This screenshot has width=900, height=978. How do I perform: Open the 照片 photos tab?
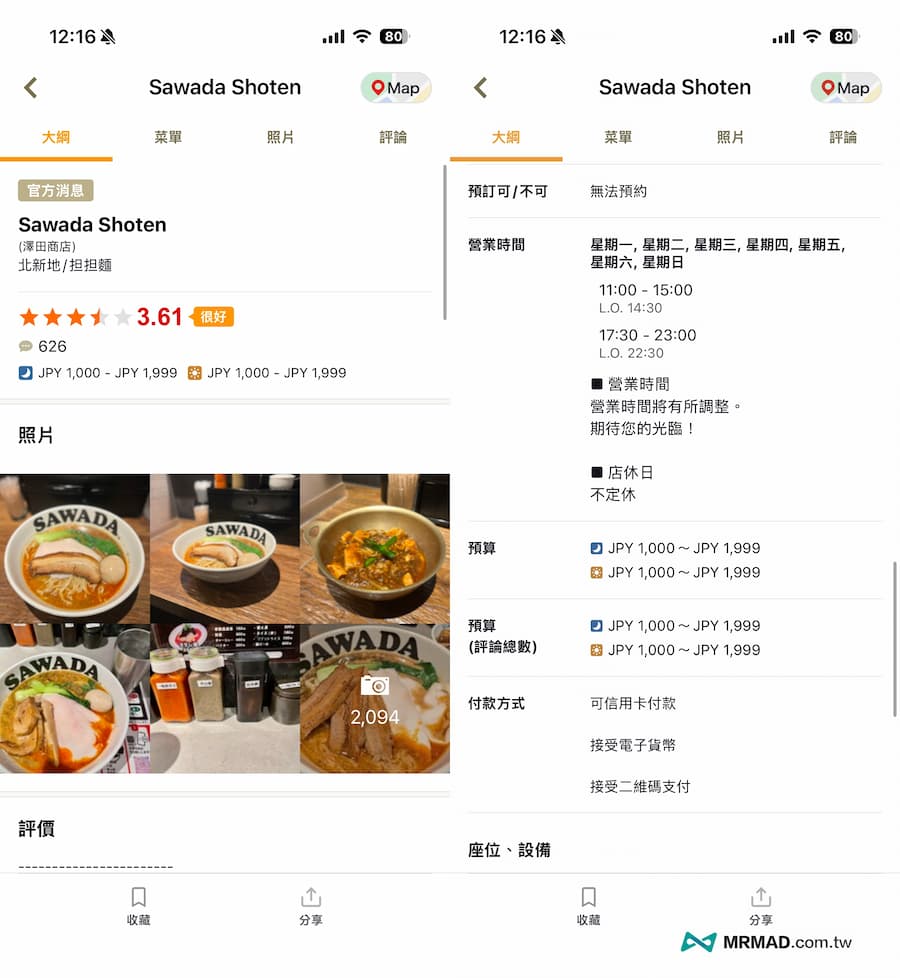tap(281, 137)
